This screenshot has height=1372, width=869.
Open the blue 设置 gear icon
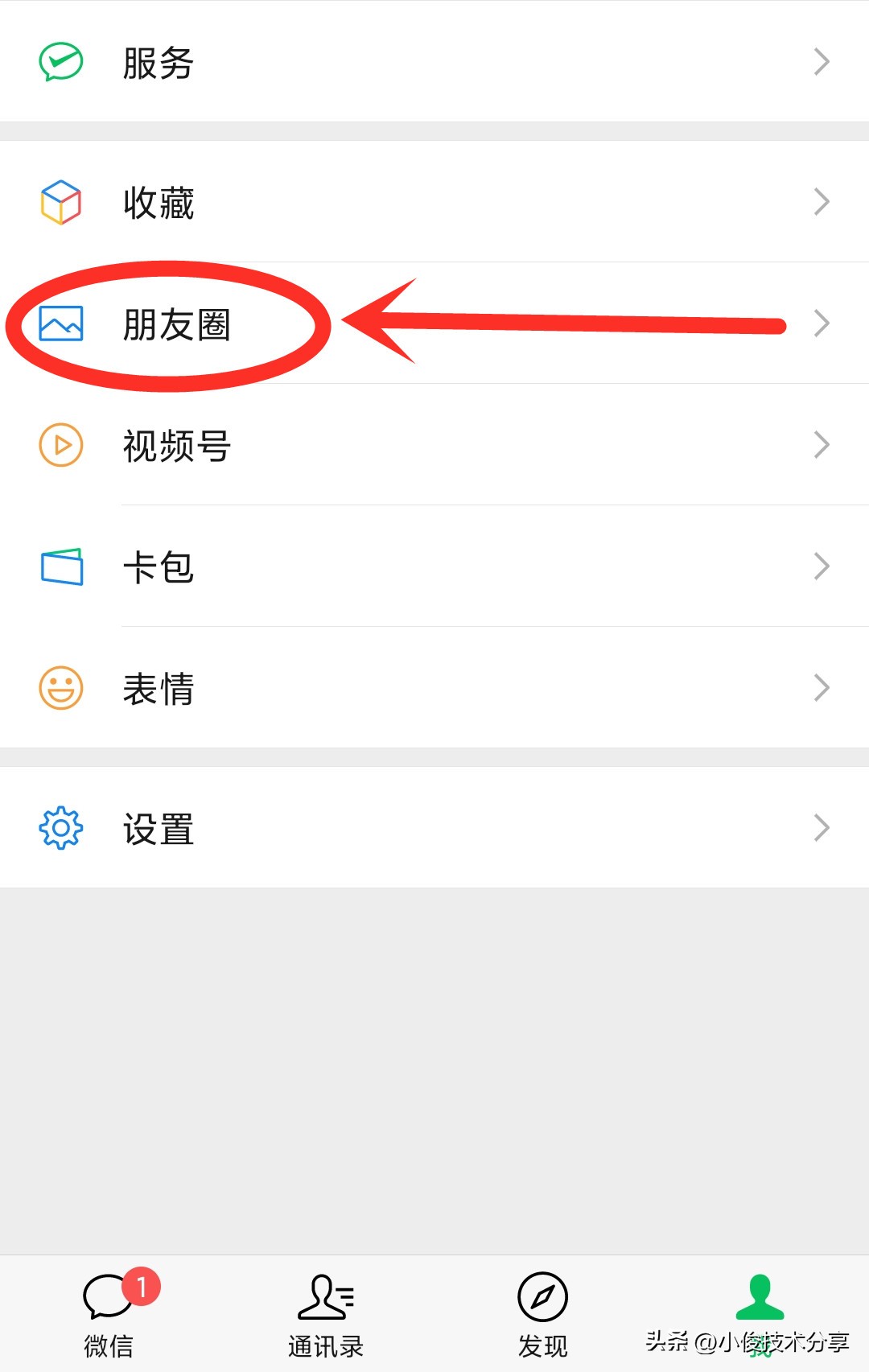click(60, 829)
